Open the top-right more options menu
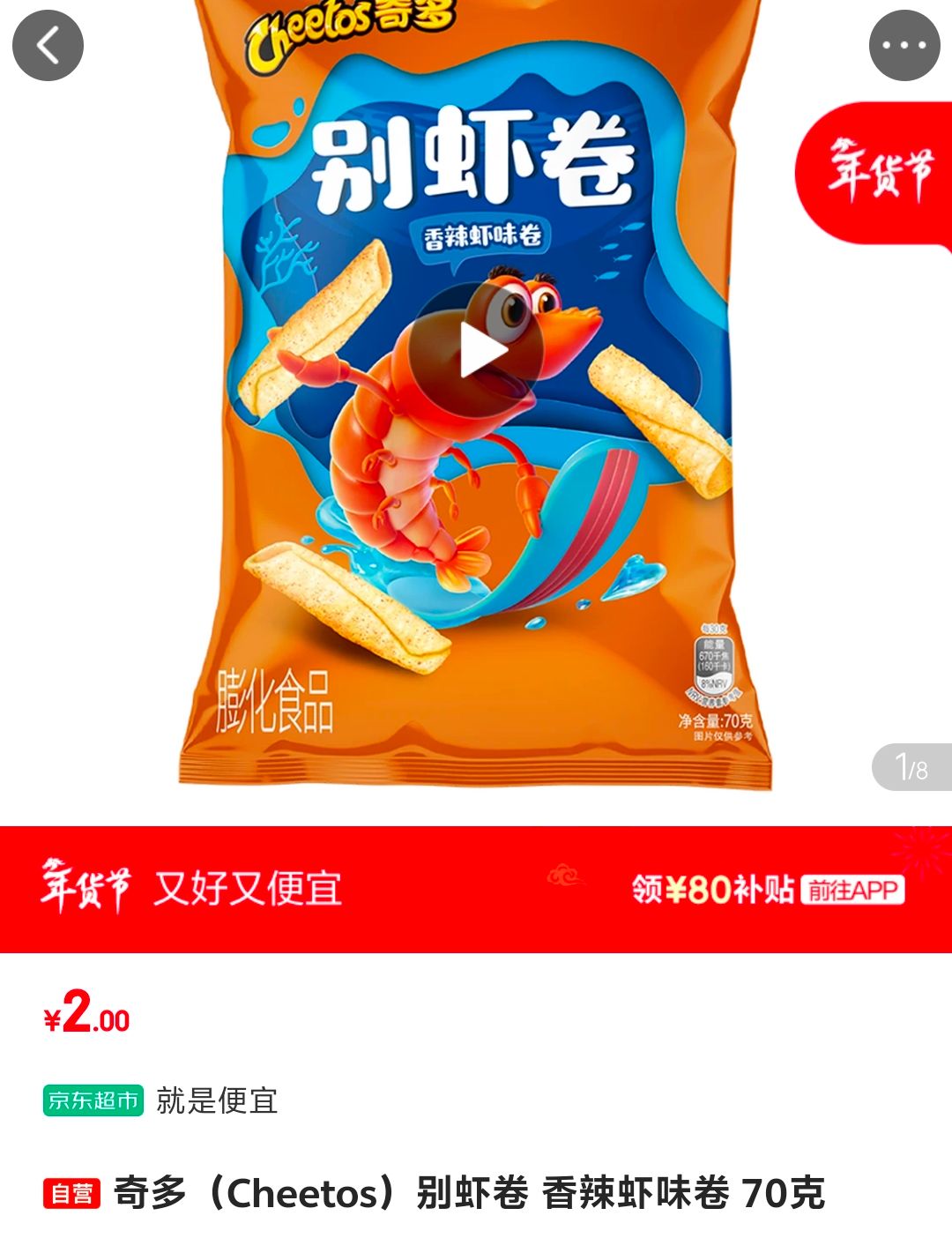This screenshot has width=952, height=1238. click(x=904, y=45)
